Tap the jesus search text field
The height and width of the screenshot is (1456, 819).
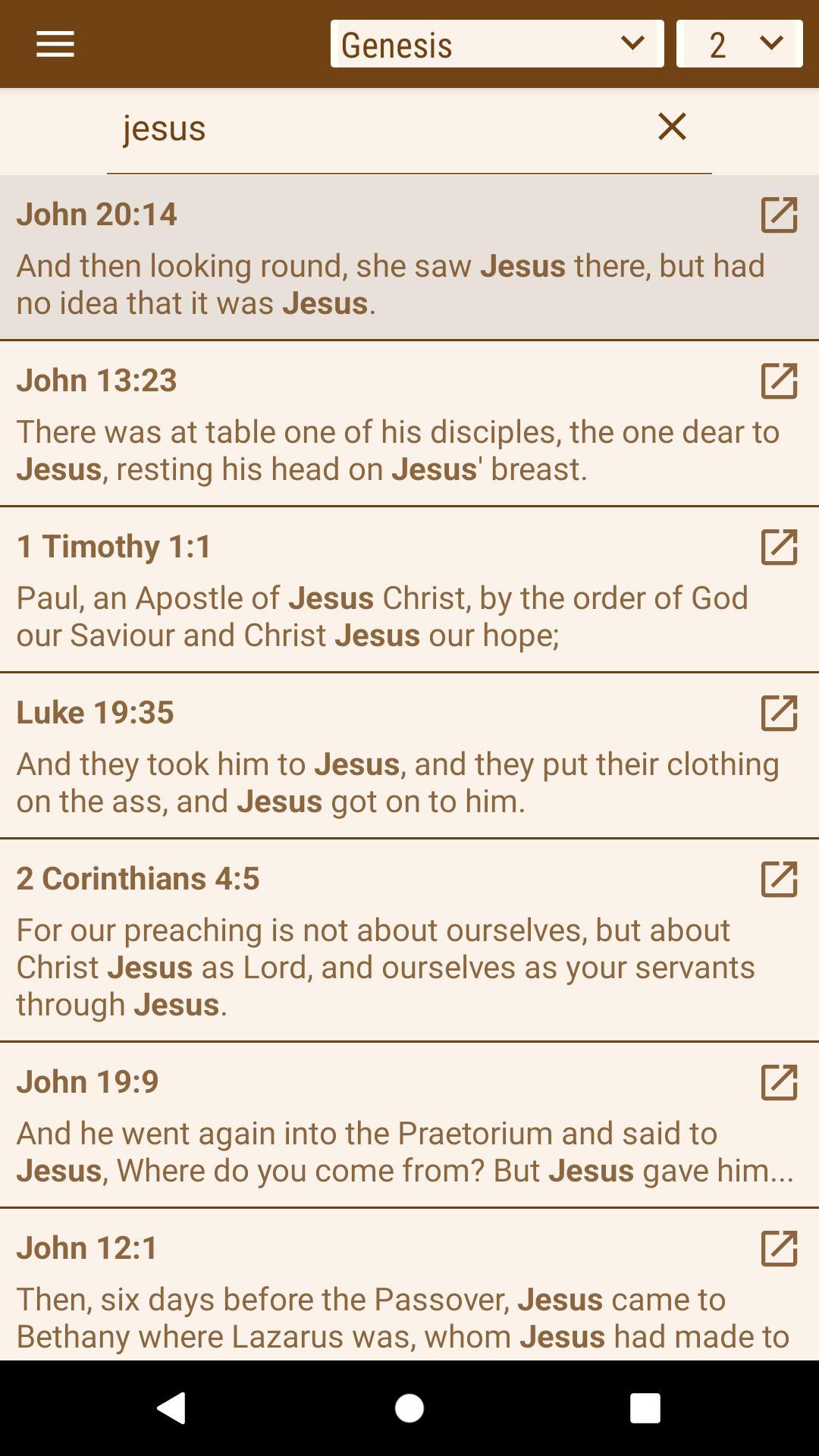tap(379, 129)
